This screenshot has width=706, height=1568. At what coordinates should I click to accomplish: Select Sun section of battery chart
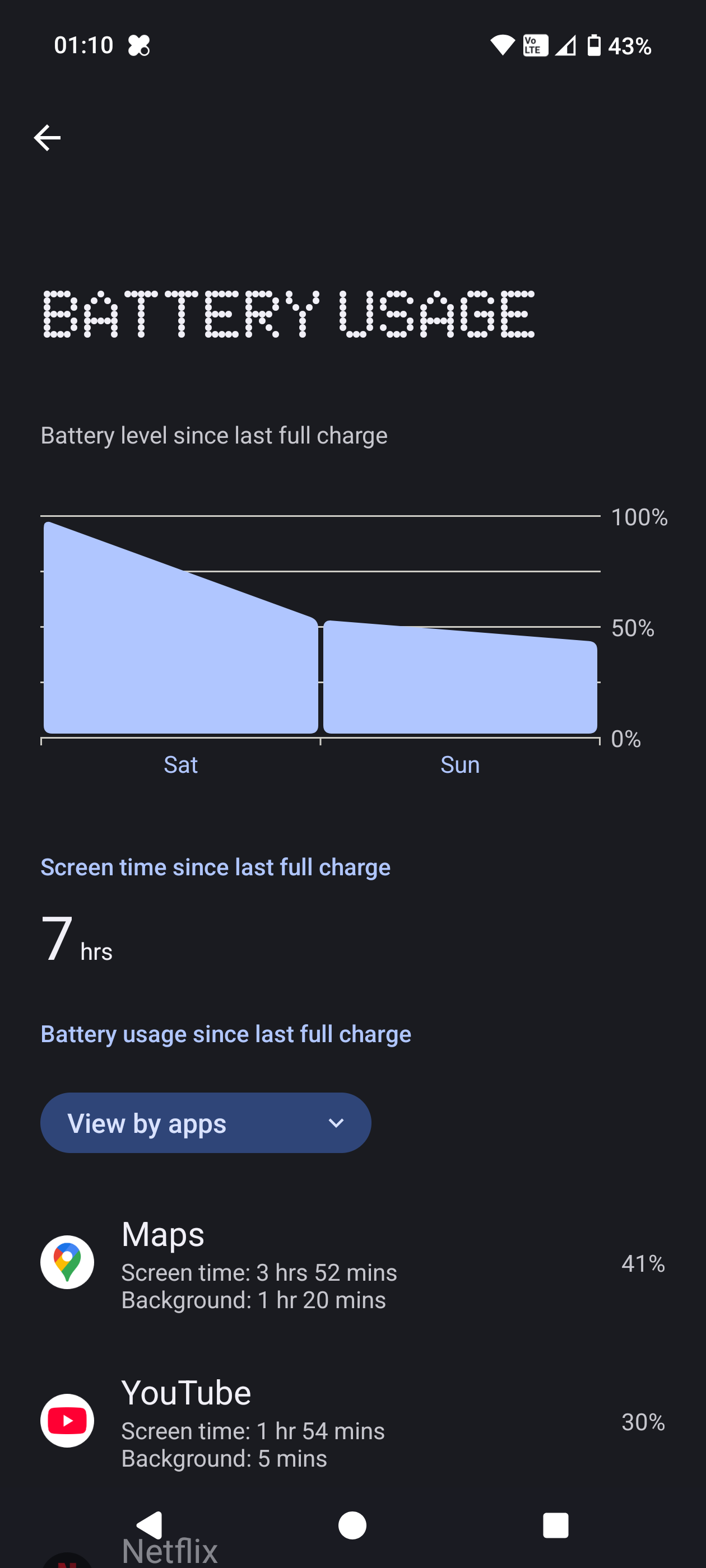coord(460,676)
